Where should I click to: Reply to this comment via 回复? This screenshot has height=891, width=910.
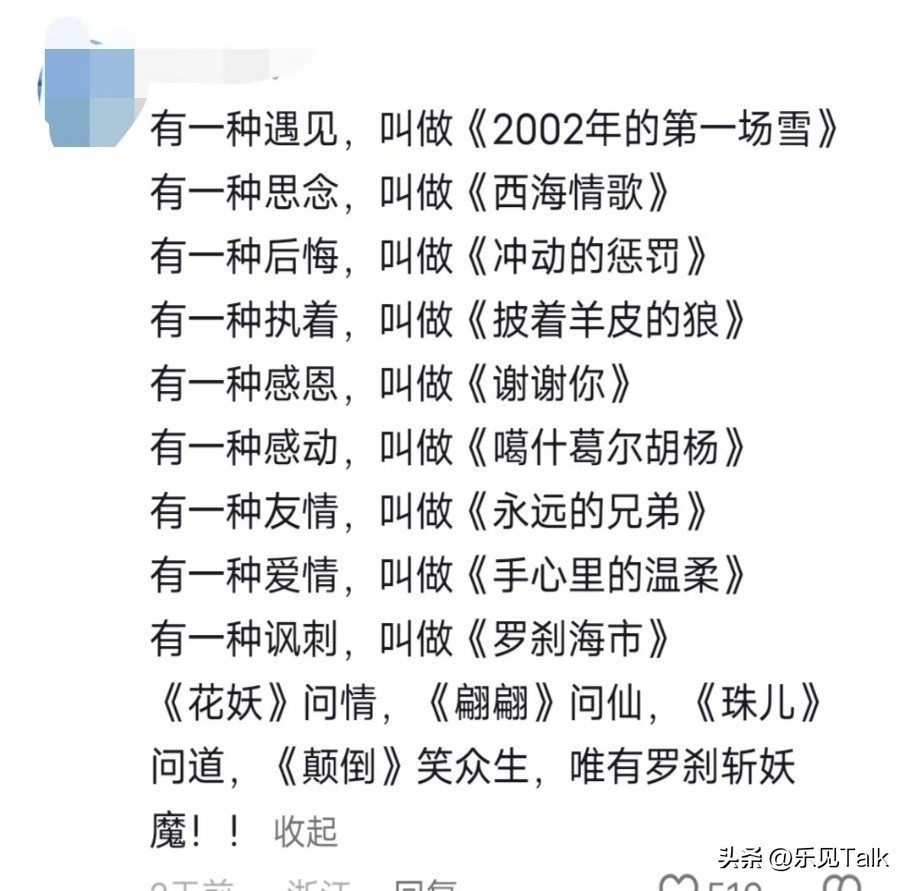coord(423,885)
